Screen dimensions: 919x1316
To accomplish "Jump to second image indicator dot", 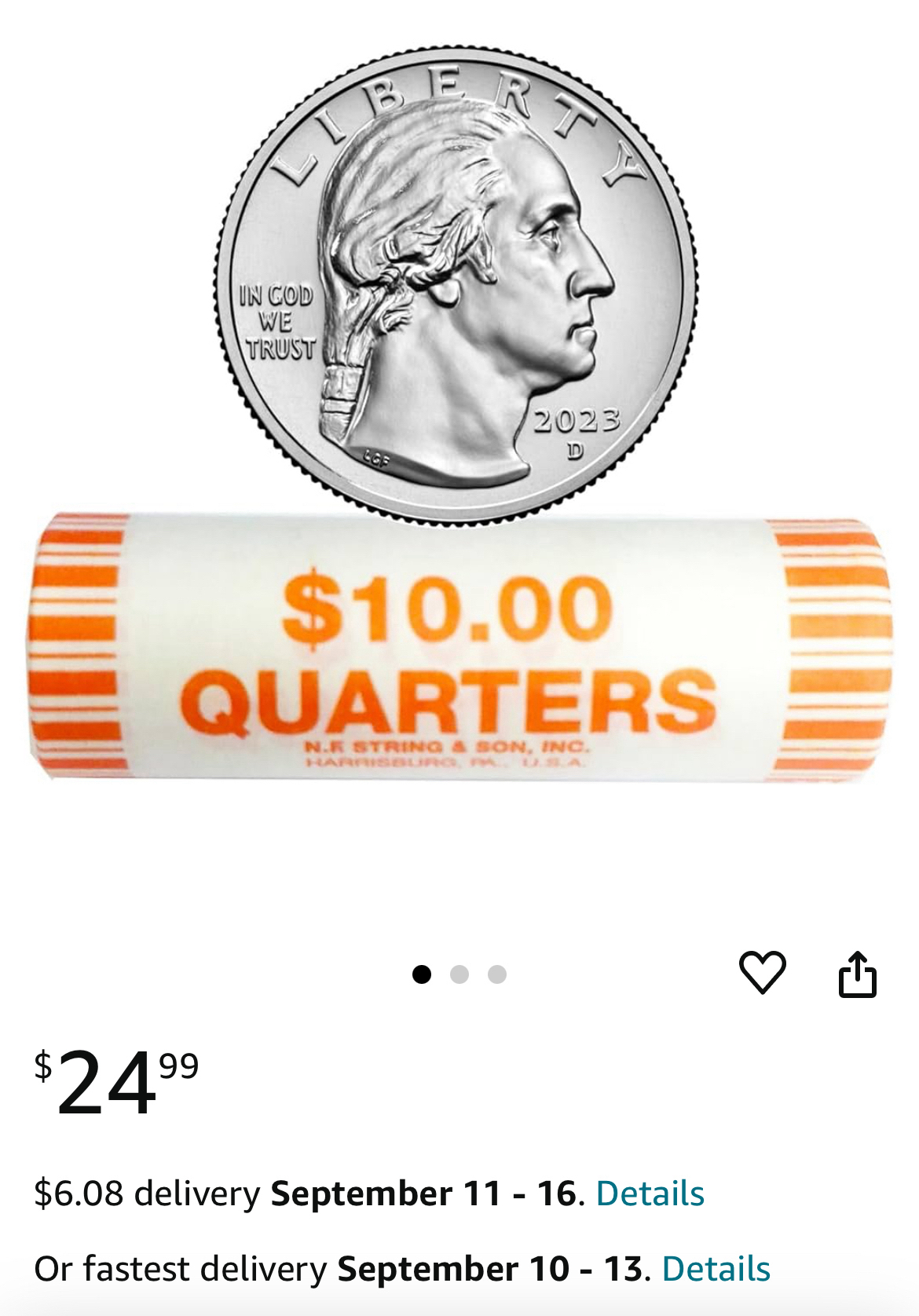I will [459, 974].
